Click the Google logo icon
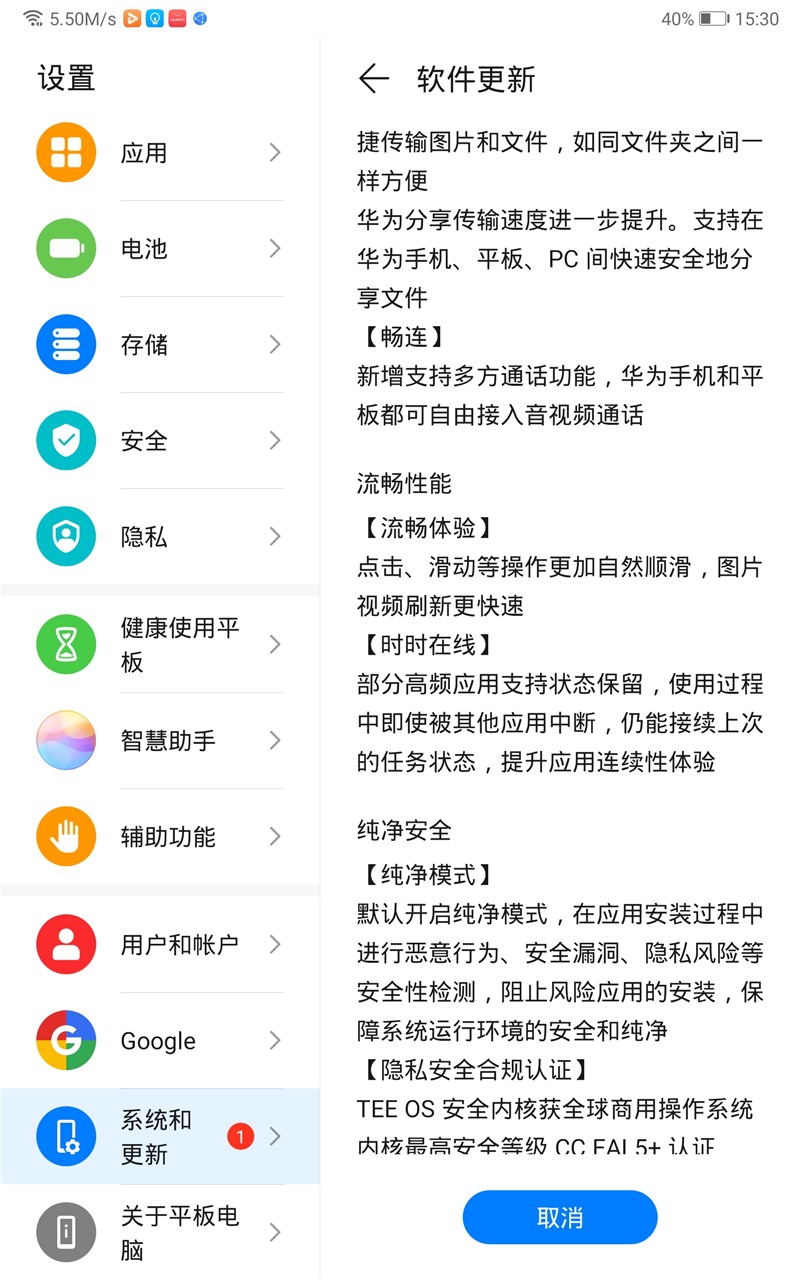Viewport: 800px width, 1280px height. point(66,1040)
